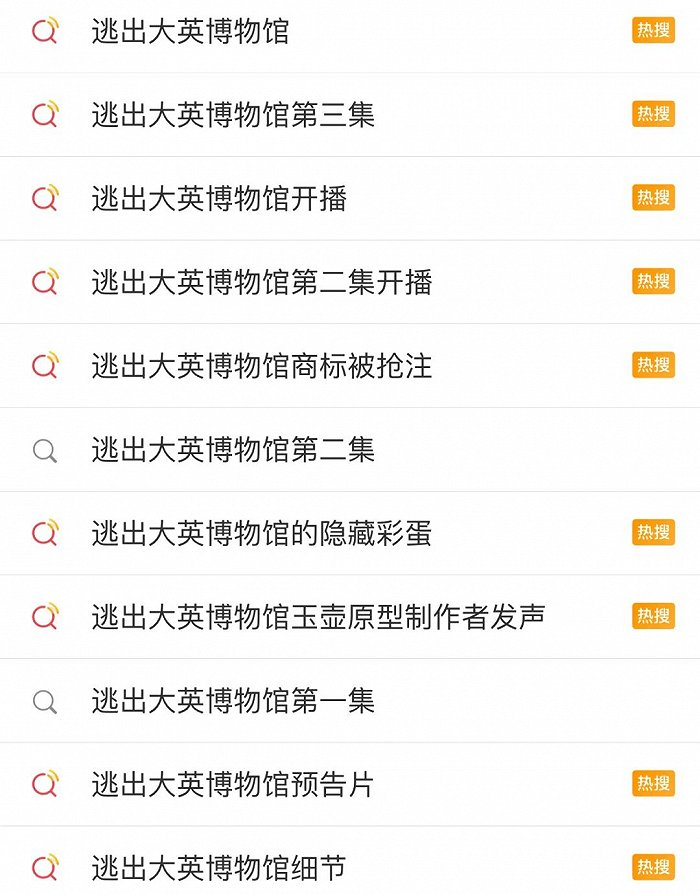The height and width of the screenshot is (894, 700).
Task: Open suggestion 逃出大英博物馆第三集
Action: [233, 115]
